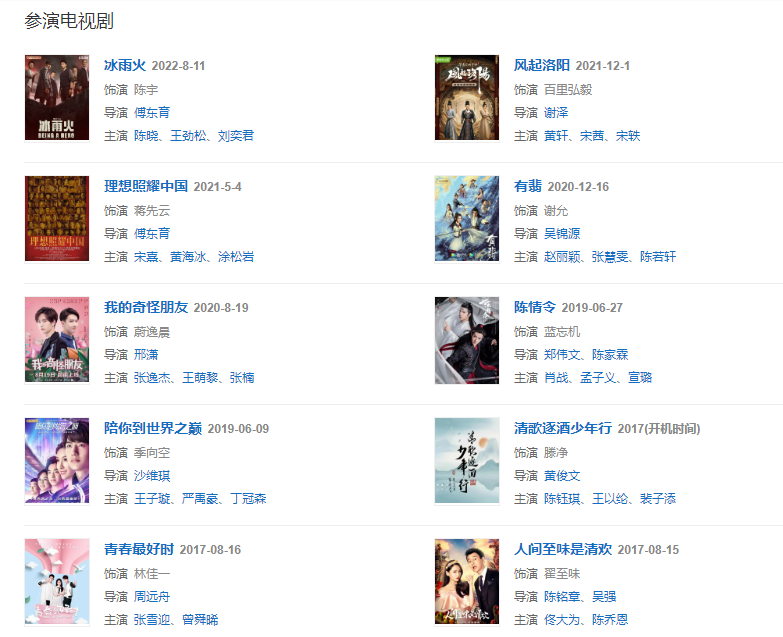Open actor 陈钰琪's page
The image size is (783, 637).
[x=561, y=499]
